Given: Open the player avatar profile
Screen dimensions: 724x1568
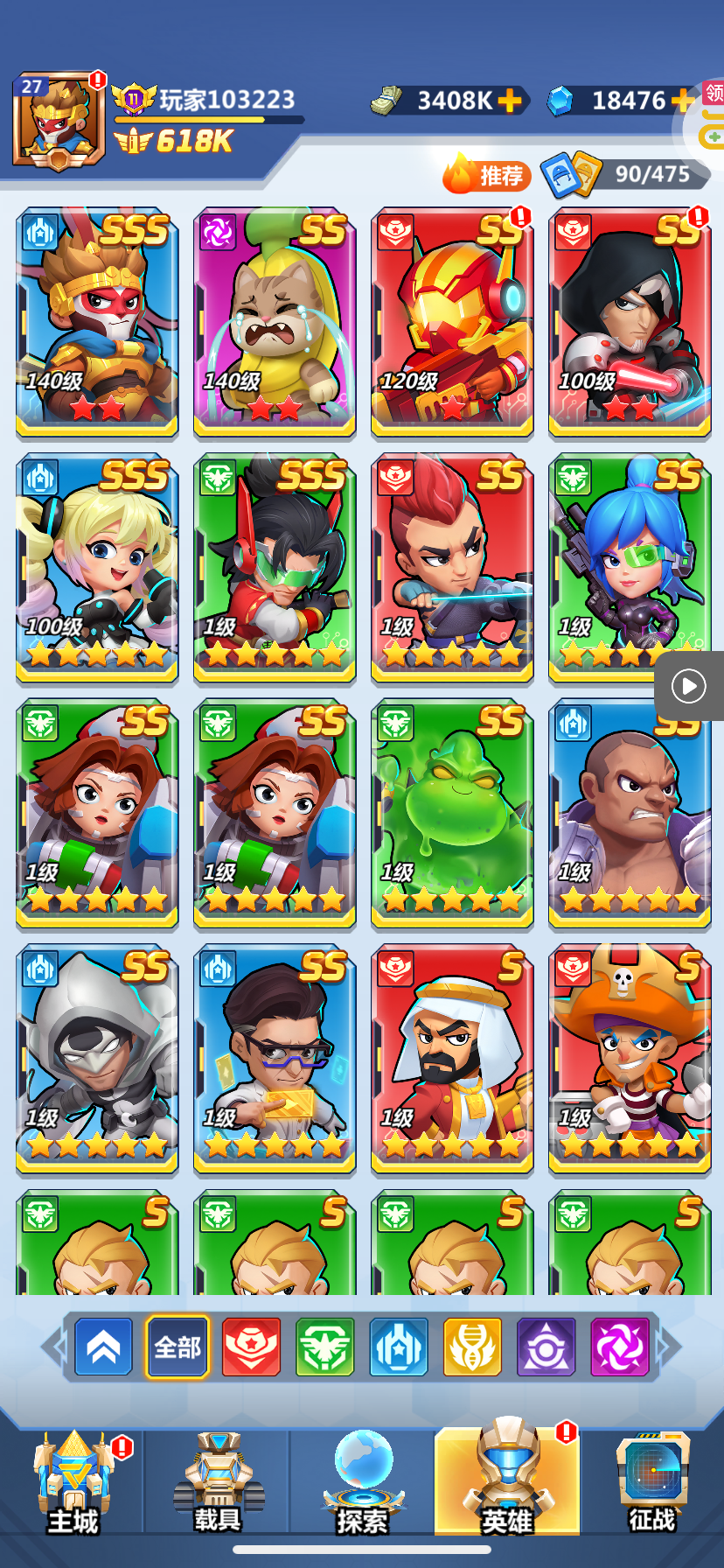Looking at the screenshot, I should coord(58,122).
